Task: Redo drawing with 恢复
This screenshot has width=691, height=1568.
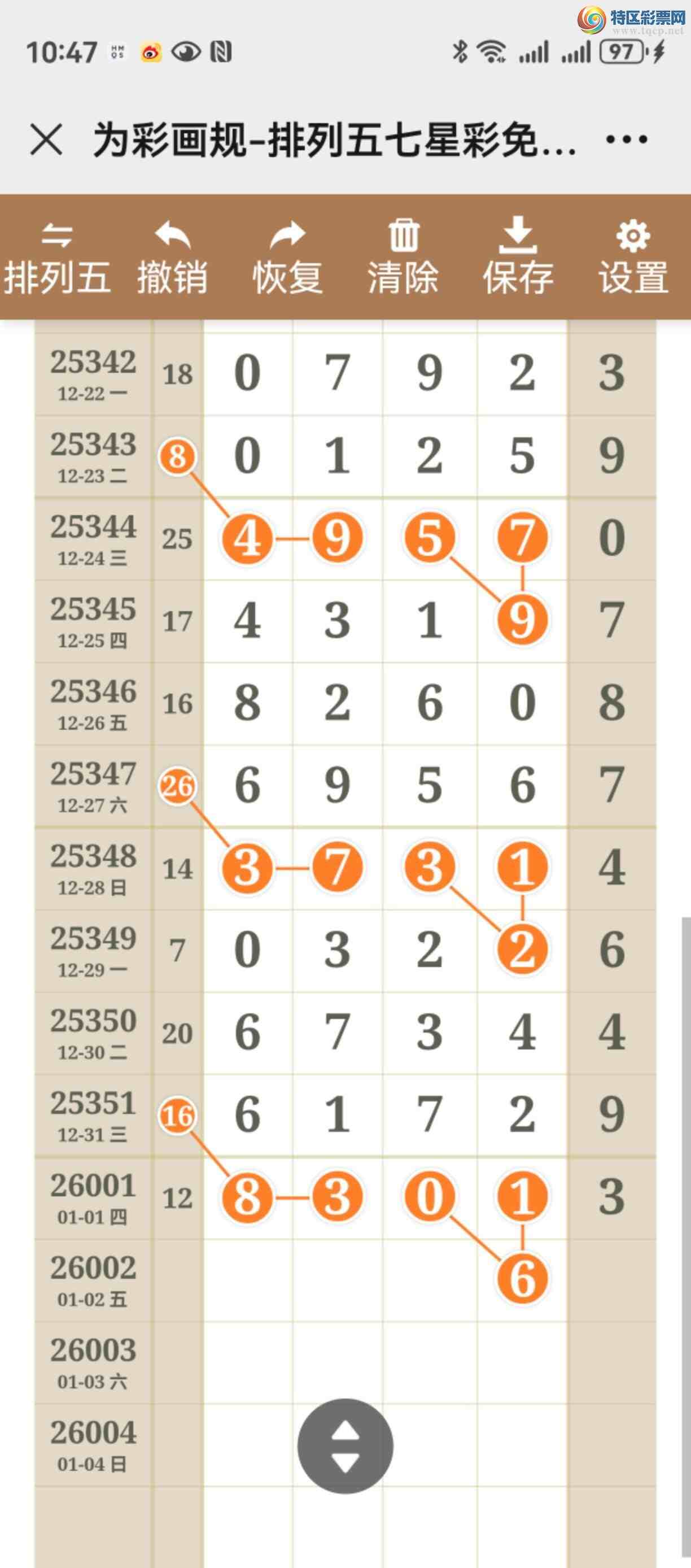Action: pyautogui.click(x=288, y=258)
